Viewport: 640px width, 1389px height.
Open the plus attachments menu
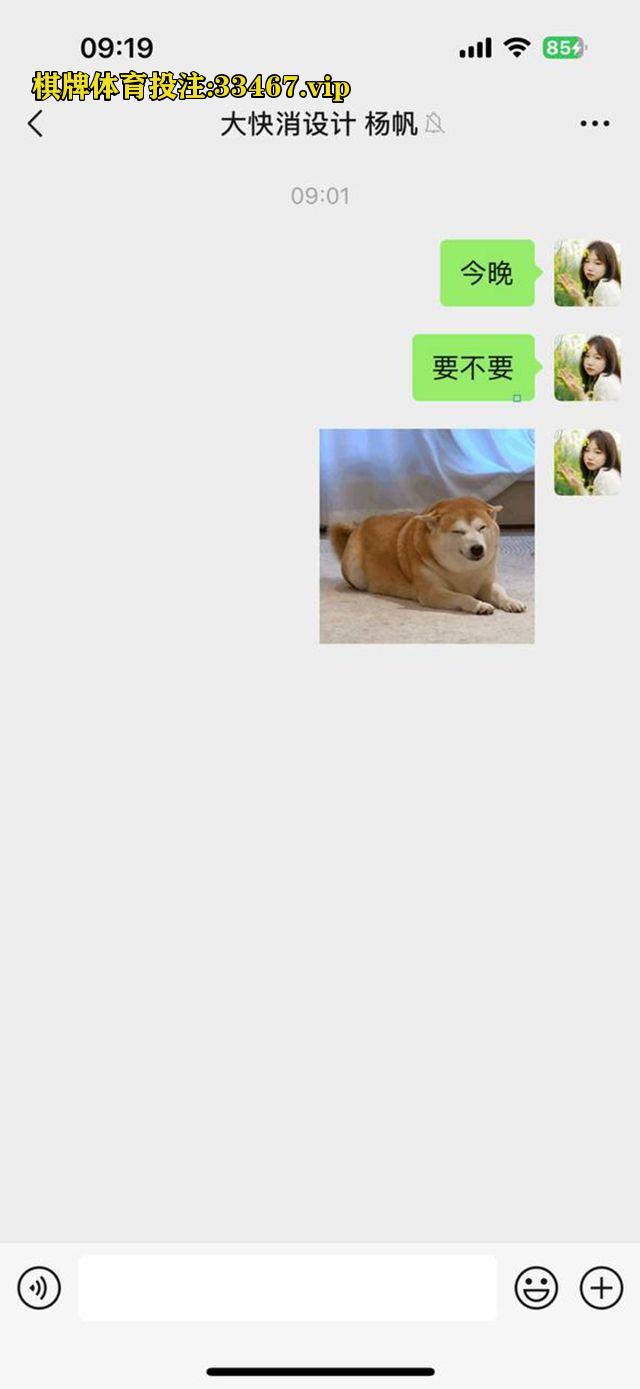(601, 1288)
